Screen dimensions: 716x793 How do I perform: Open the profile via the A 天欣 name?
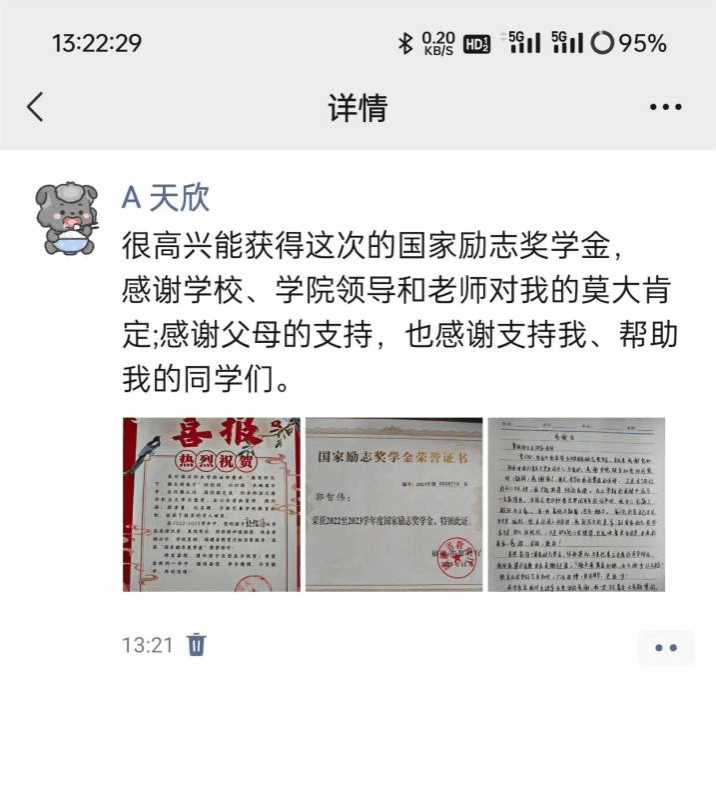coord(166,198)
